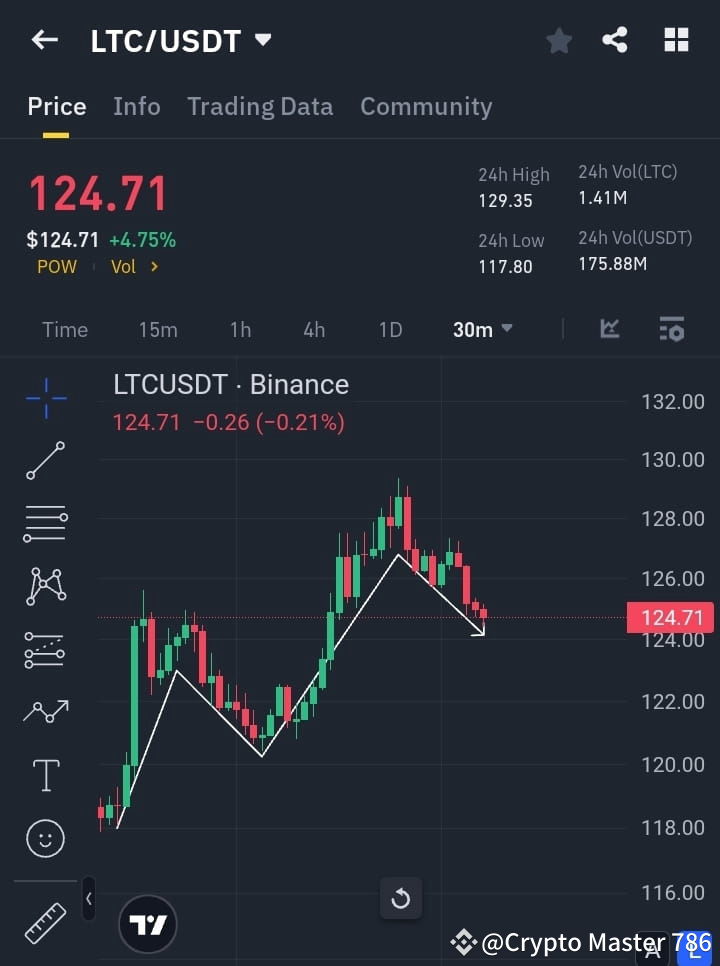Open the chart style selector
The height and width of the screenshot is (966, 720).
[x=609, y=329]
